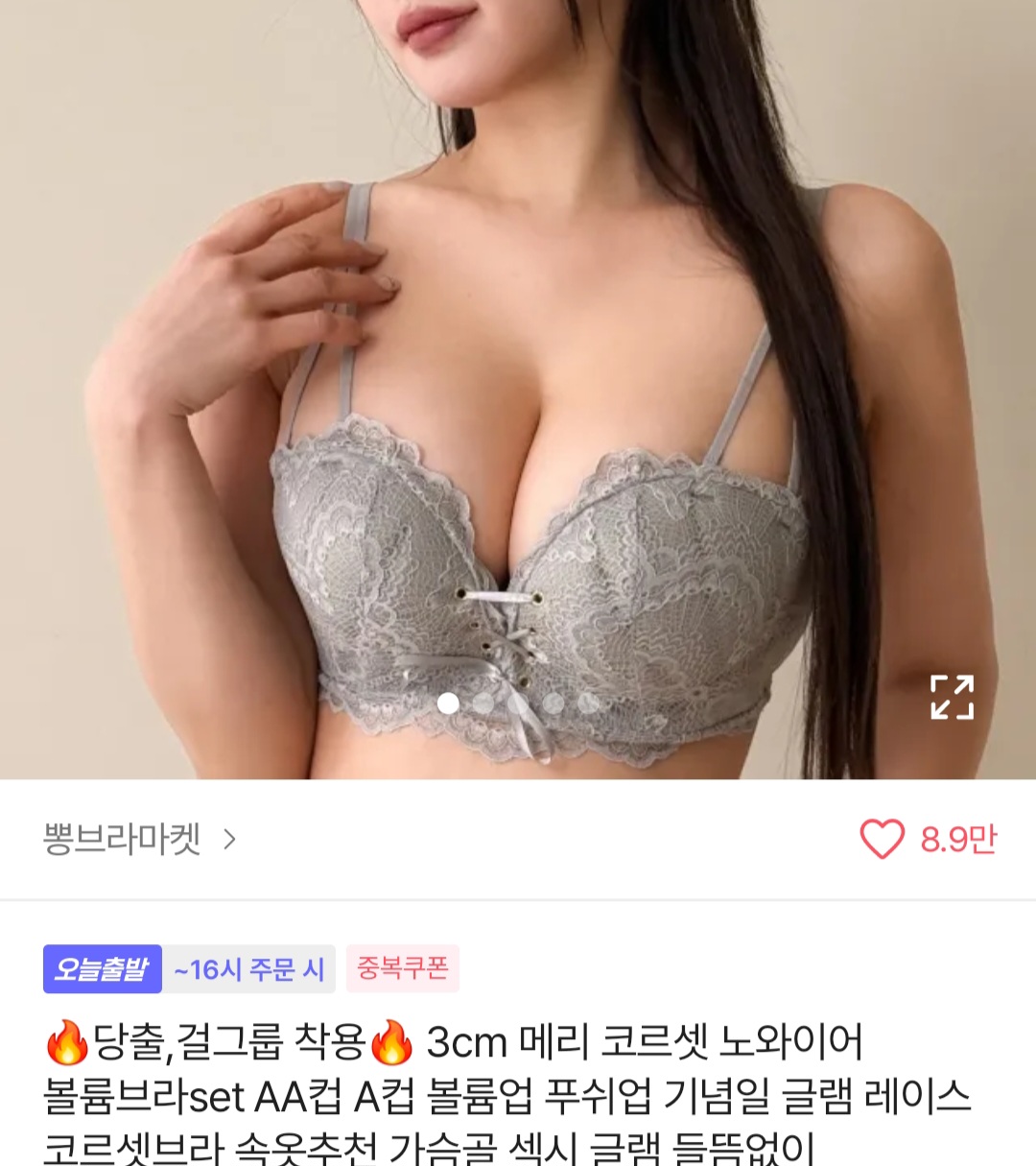Expand the product image to fullscreen
The image size is (1036, 1166).
coord(952,698)
